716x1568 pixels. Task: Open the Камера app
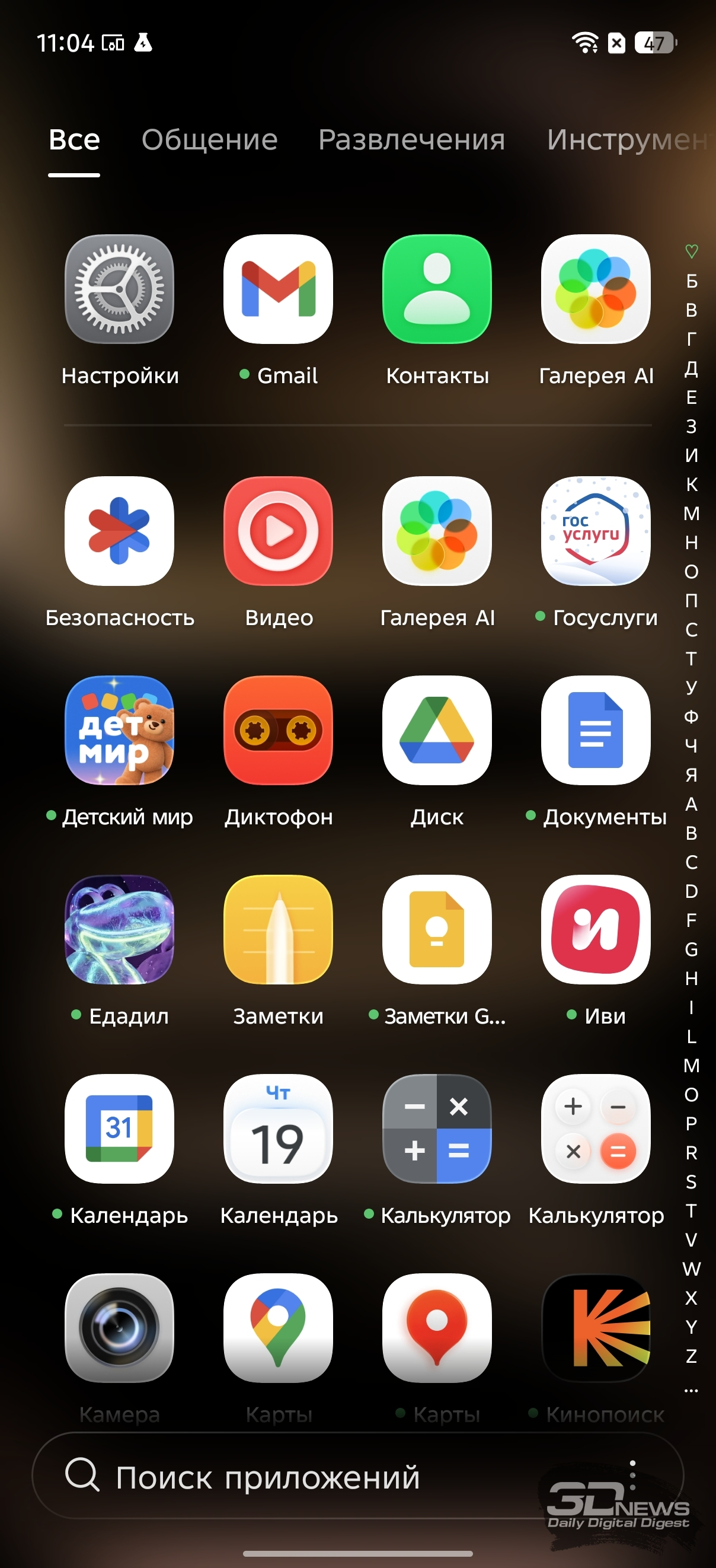click(119, 1328)
